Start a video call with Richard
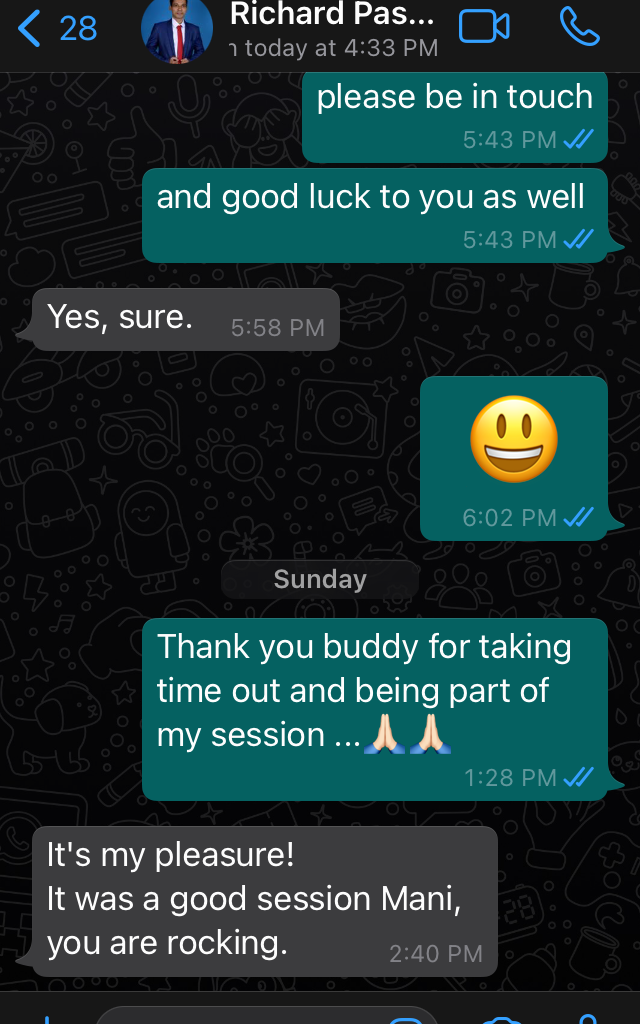 click(484, 27)
